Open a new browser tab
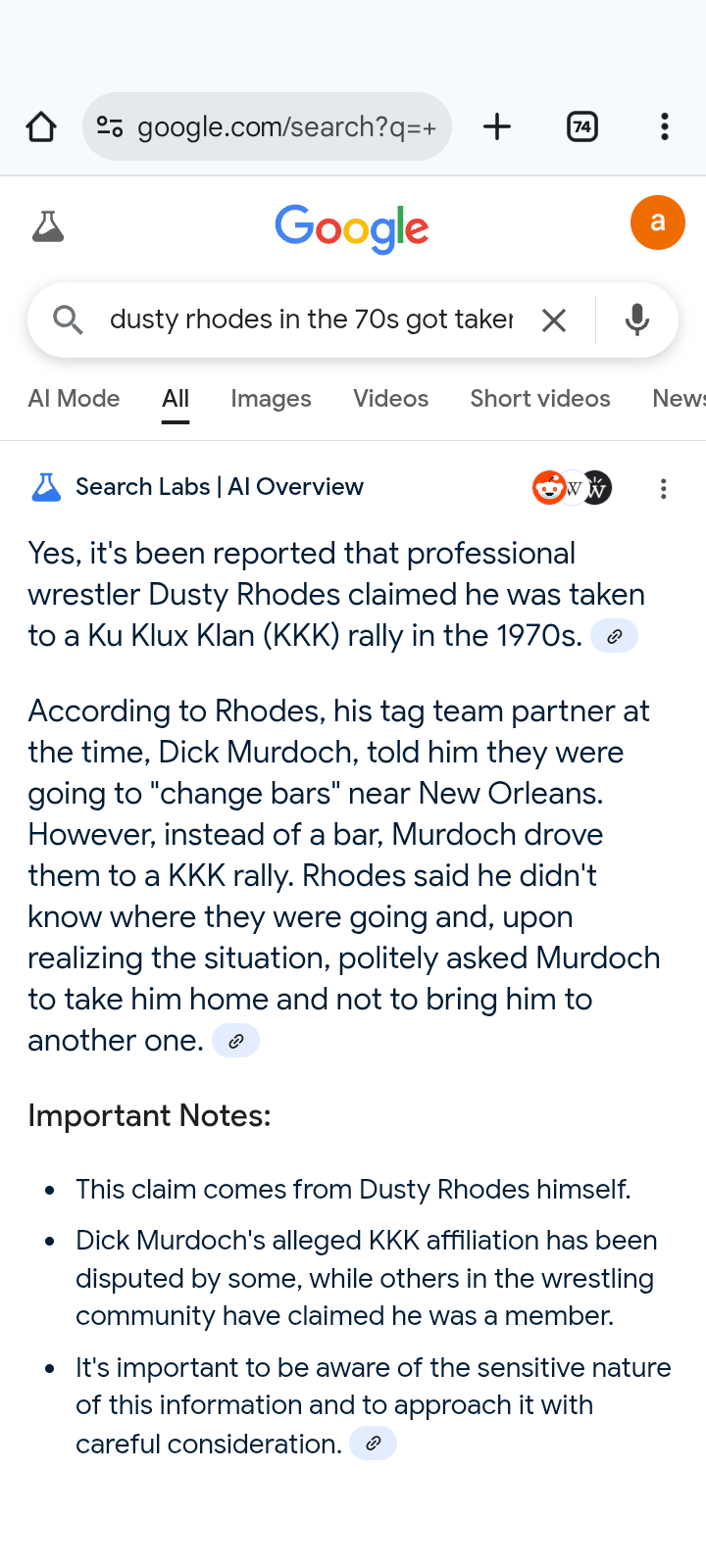The height and width of the screenshot is (1568, 706). (497, 126)
